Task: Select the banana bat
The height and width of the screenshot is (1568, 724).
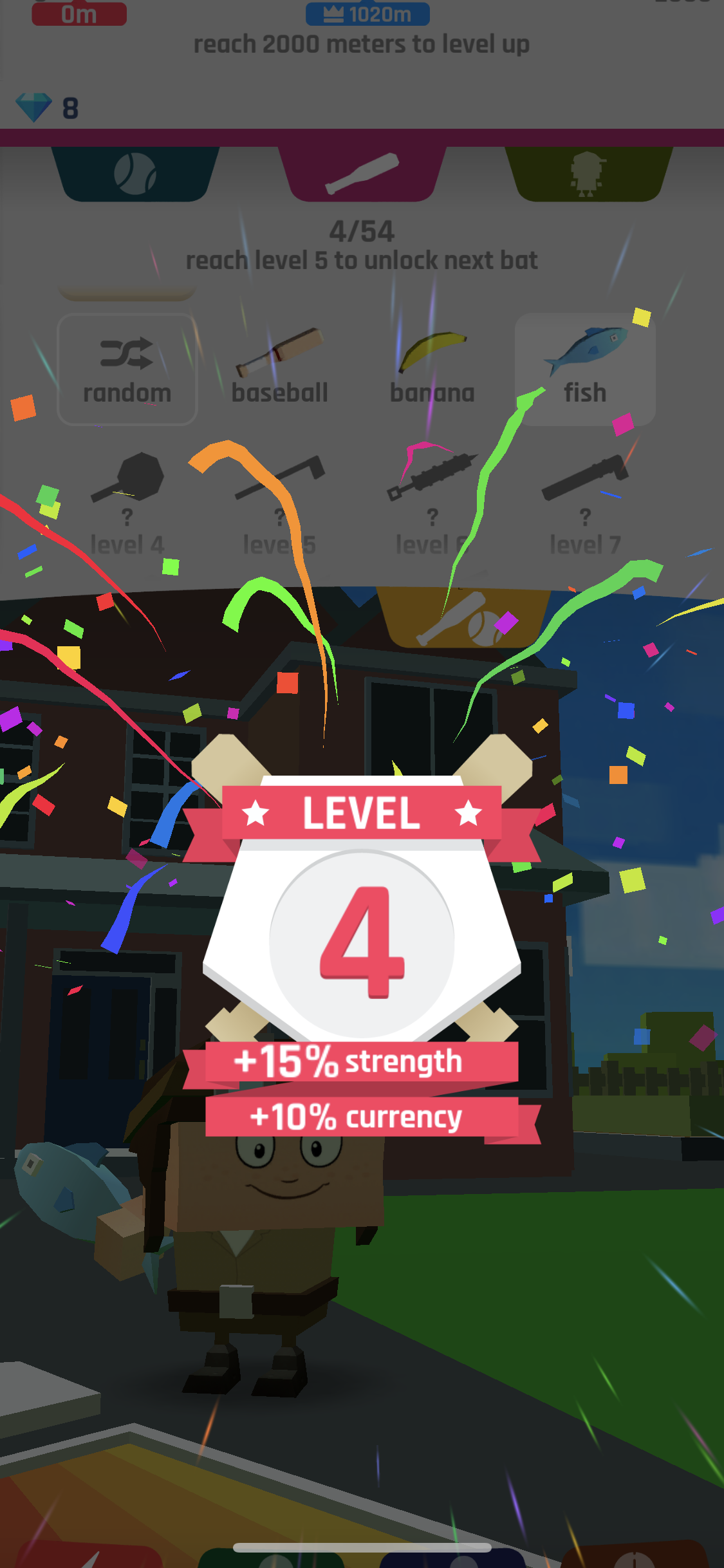Action: [x=432, y=369]
